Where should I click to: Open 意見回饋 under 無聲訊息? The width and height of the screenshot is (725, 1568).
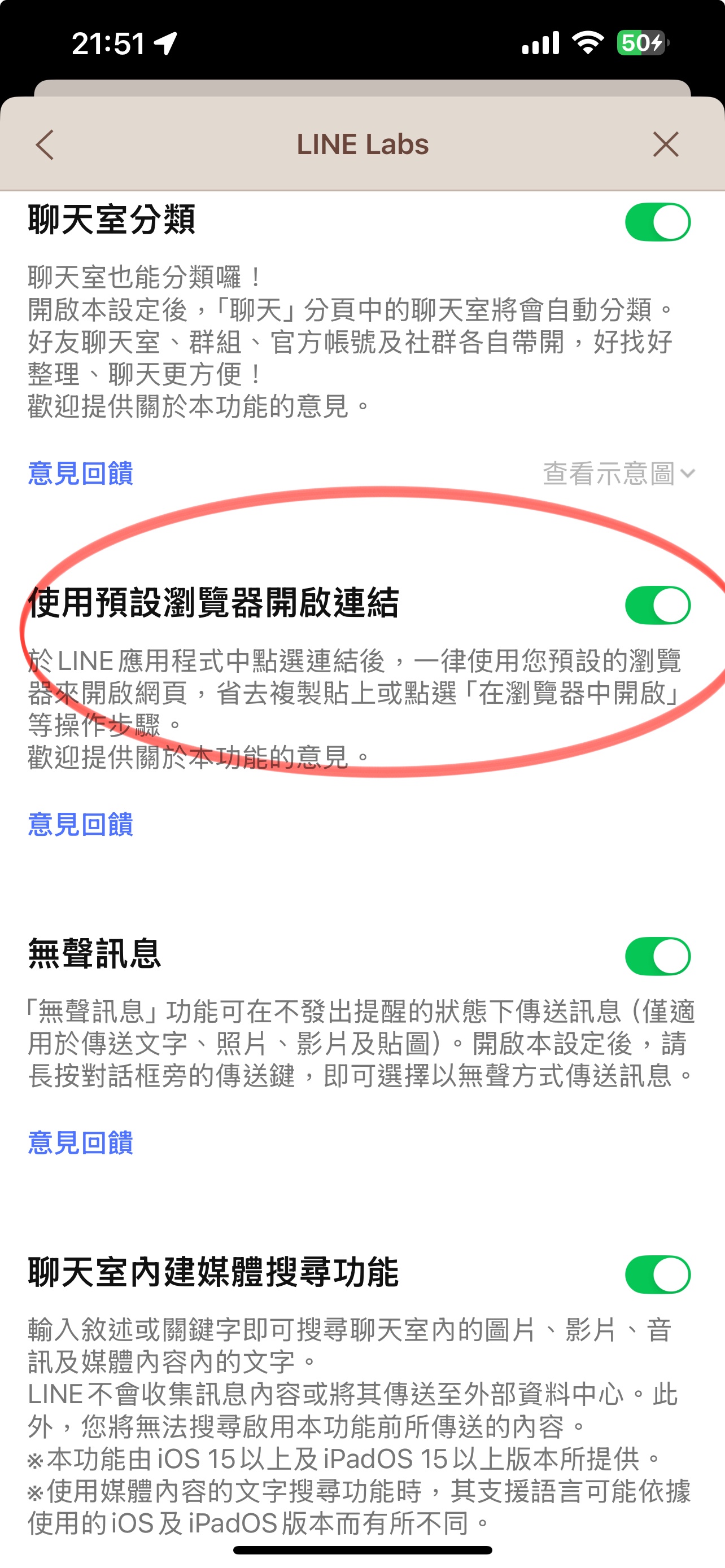coord(80,1142)
